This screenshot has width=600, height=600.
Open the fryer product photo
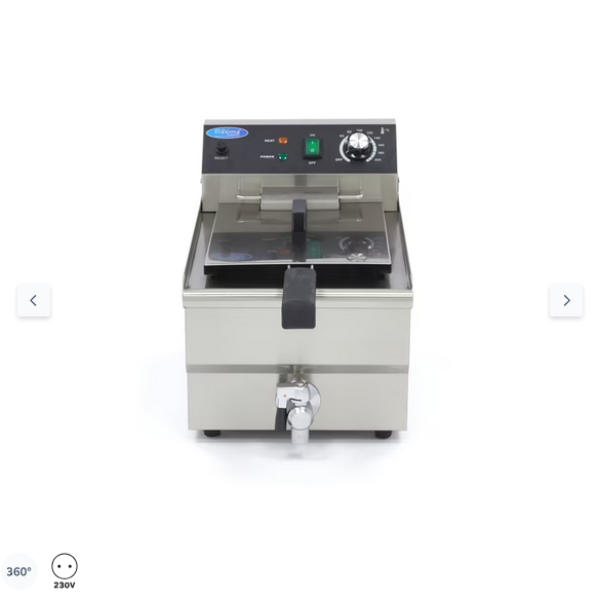click(x=300, y=285)
